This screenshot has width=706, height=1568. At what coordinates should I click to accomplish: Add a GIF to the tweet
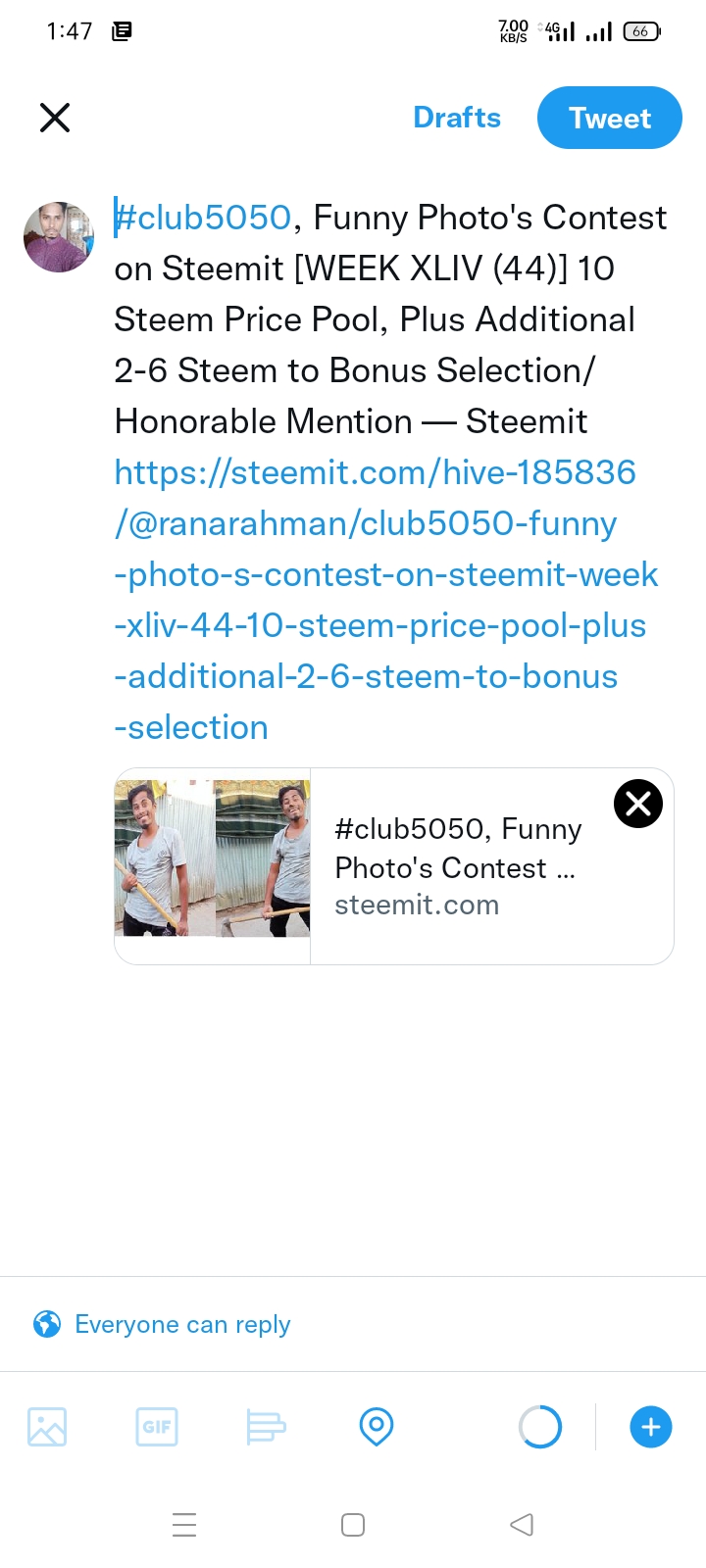coord(157,1427)
